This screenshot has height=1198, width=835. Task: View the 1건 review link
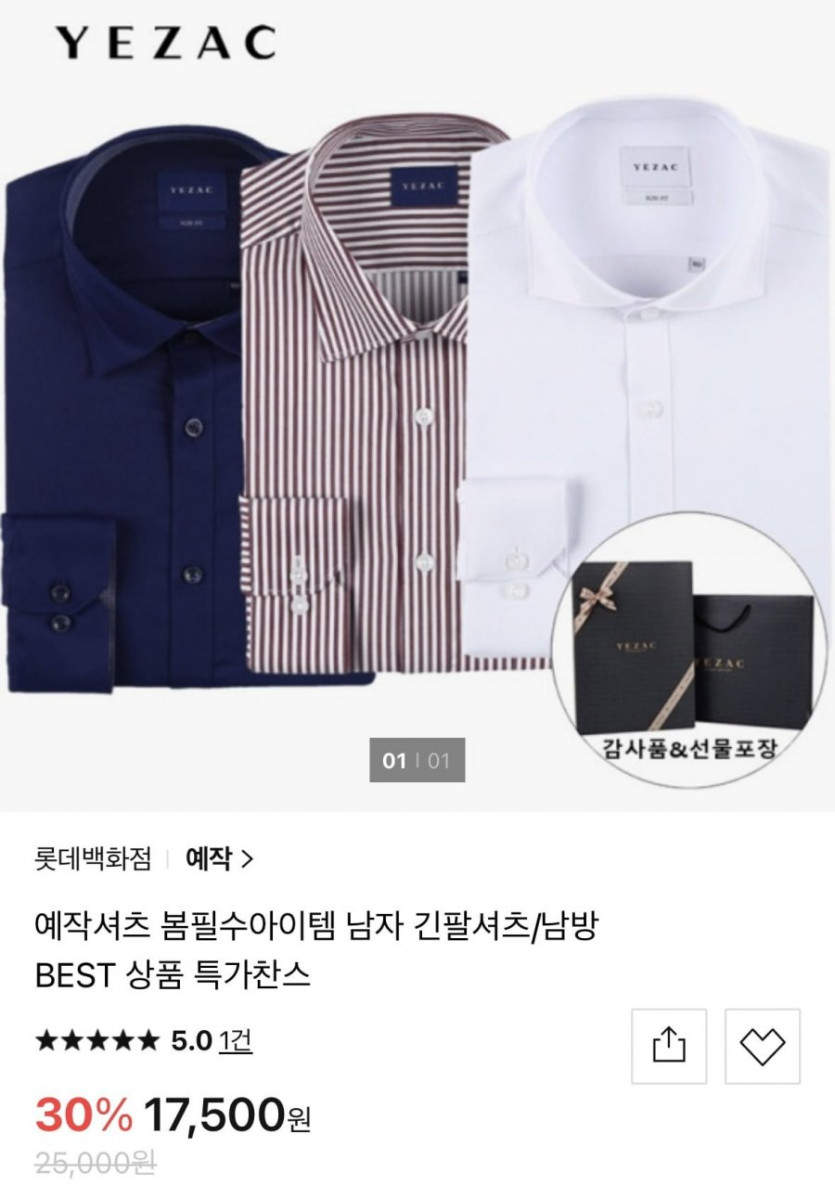(x=235, y=1041)
